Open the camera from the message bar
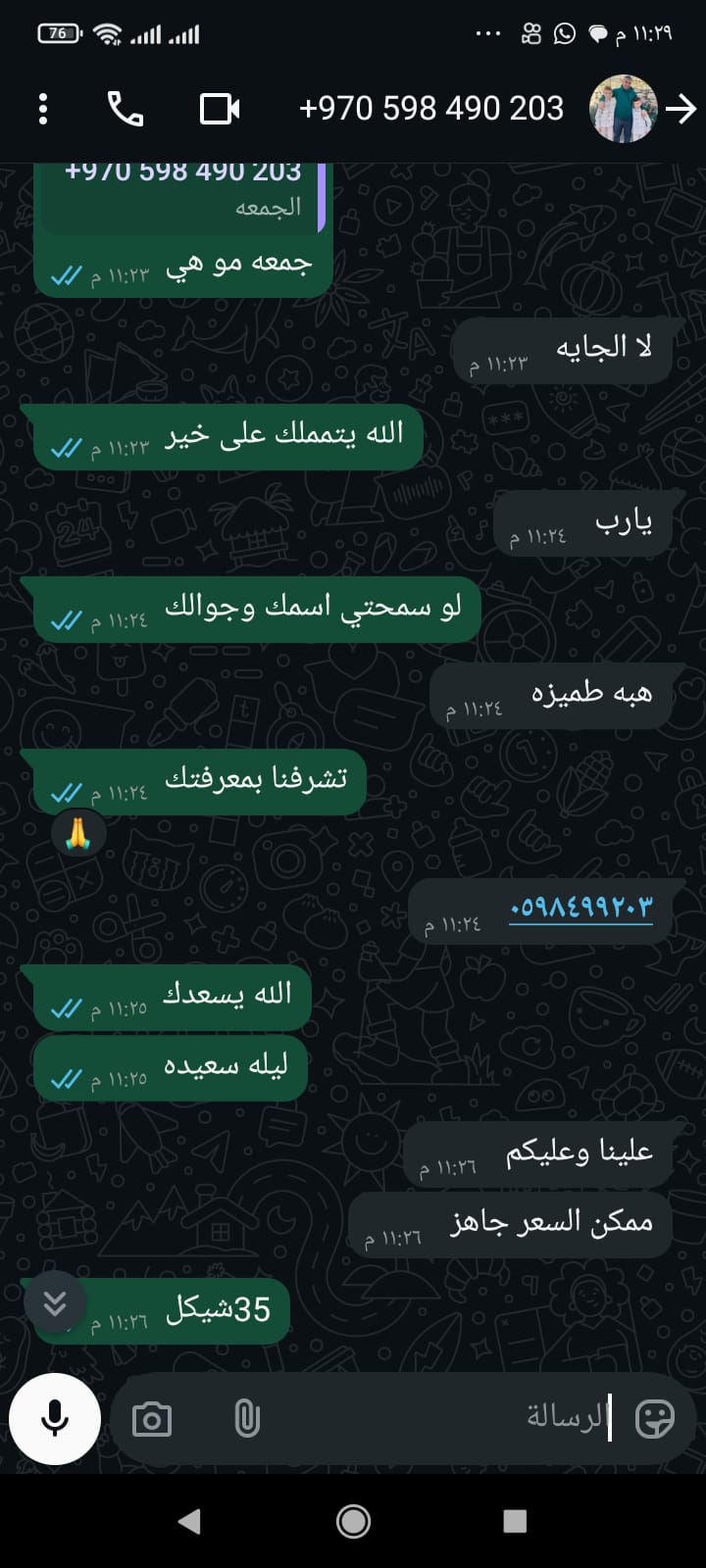706x1568 pixels. [152, 1419]
